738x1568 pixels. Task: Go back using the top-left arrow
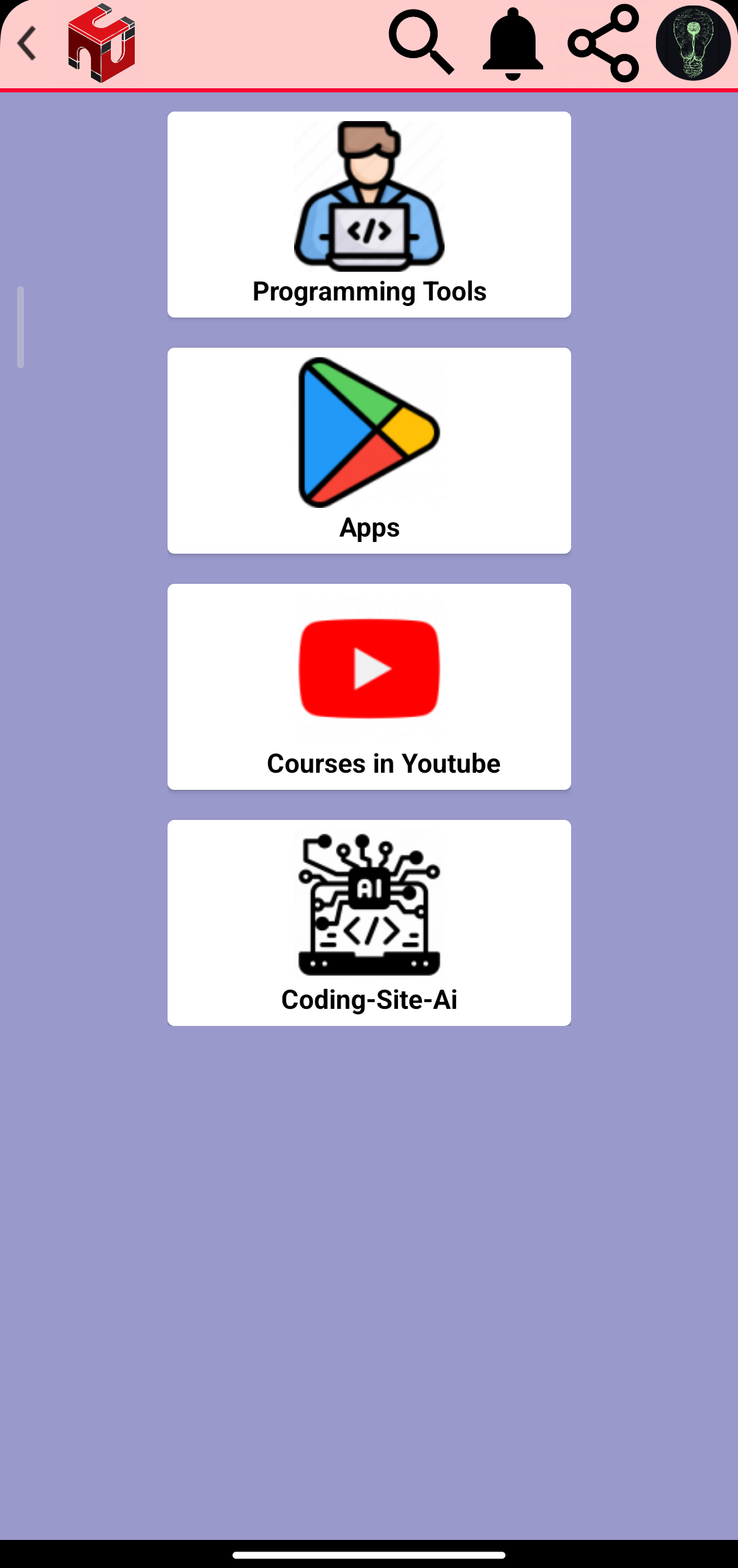tap(27, 44)
